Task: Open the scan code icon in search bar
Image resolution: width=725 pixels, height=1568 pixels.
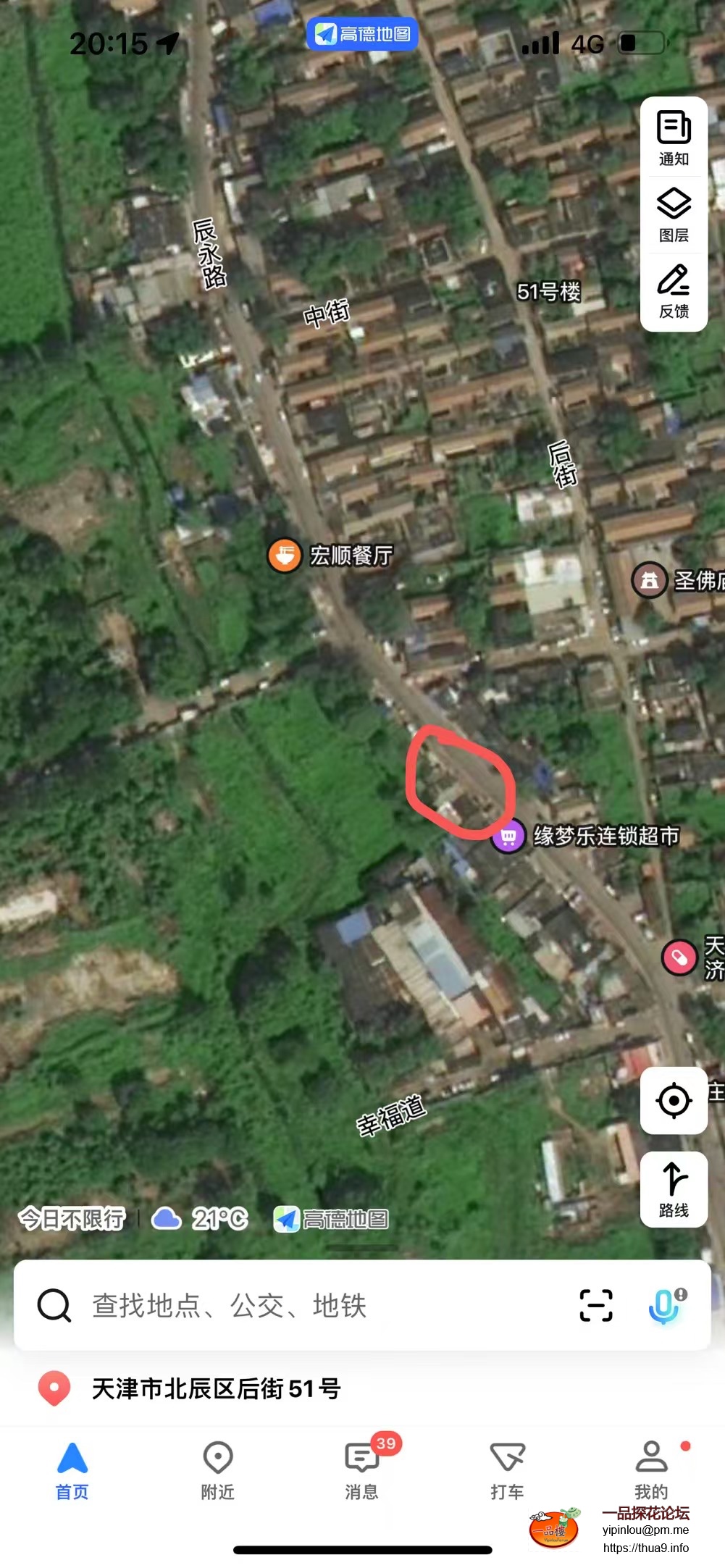Action: pyautogui.click(x=596, y=1306)
